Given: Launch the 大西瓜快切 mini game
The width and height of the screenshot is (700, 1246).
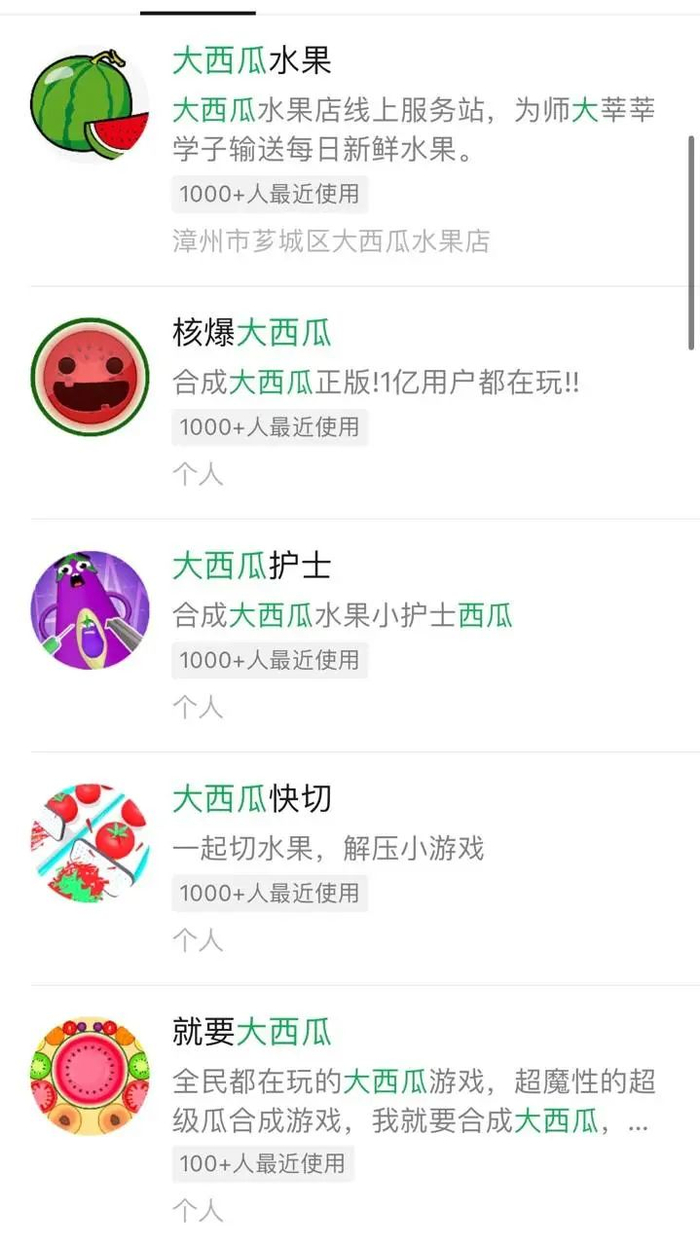Looking at the screenshot, I should tap(252, 799).
